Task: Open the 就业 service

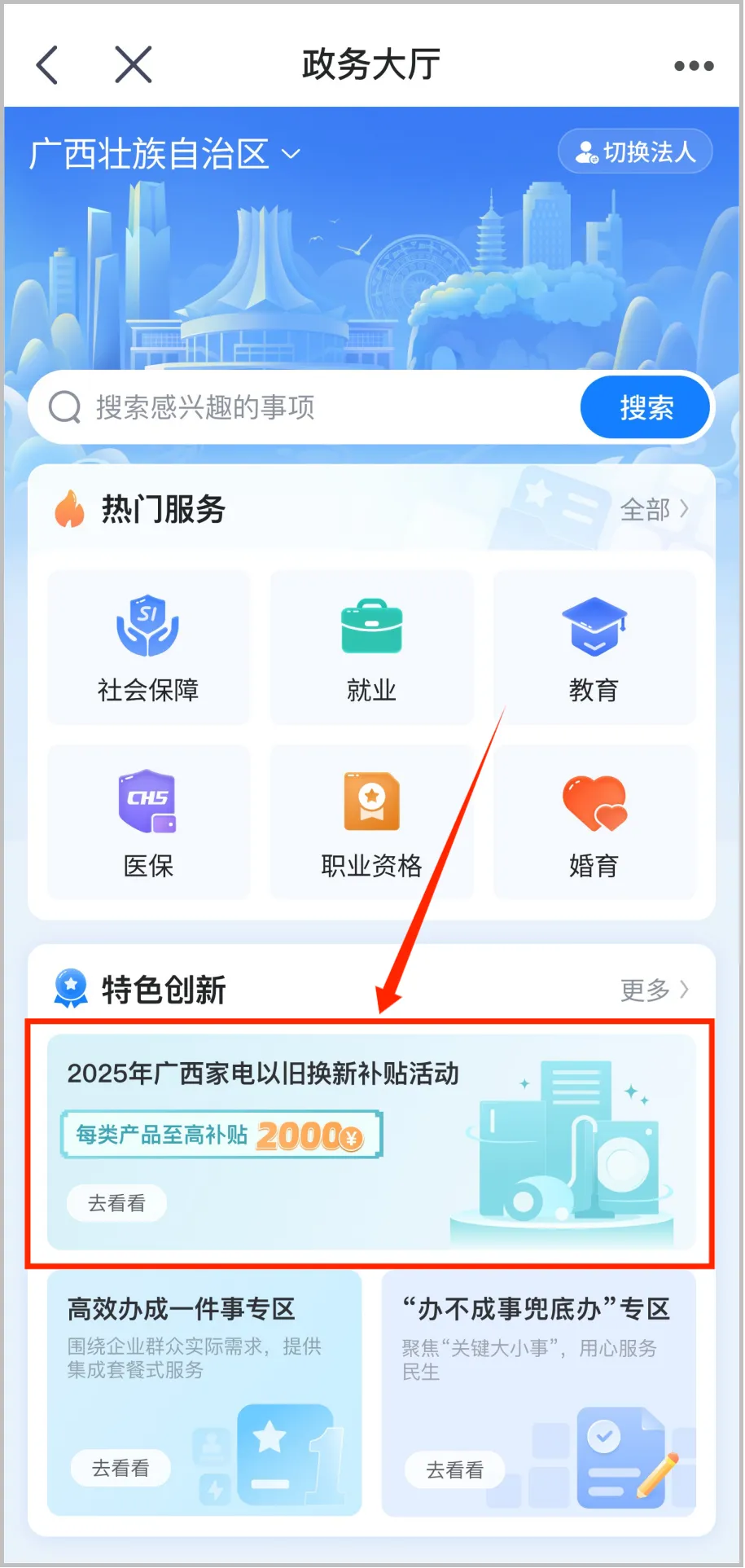Action: coord(371,648)
